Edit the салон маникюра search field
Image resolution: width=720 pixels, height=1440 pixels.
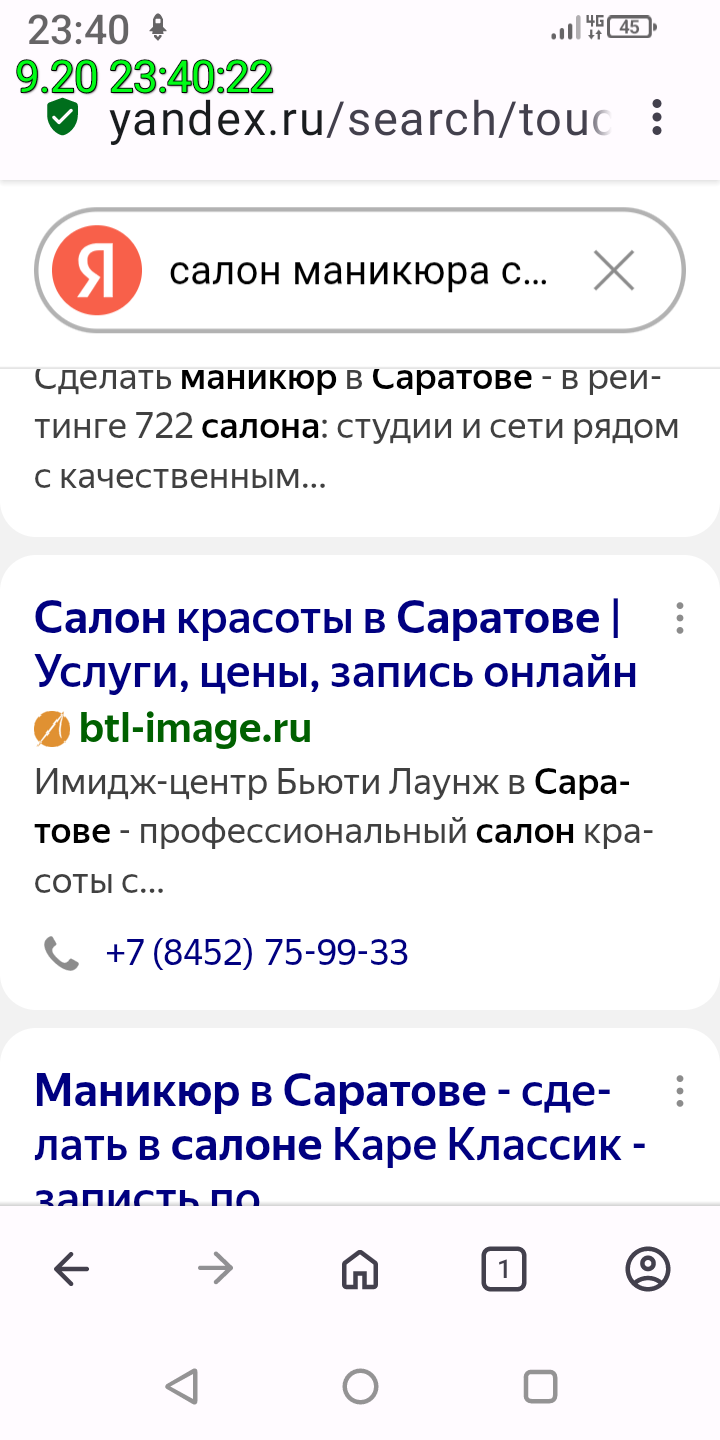pos(358,271)
